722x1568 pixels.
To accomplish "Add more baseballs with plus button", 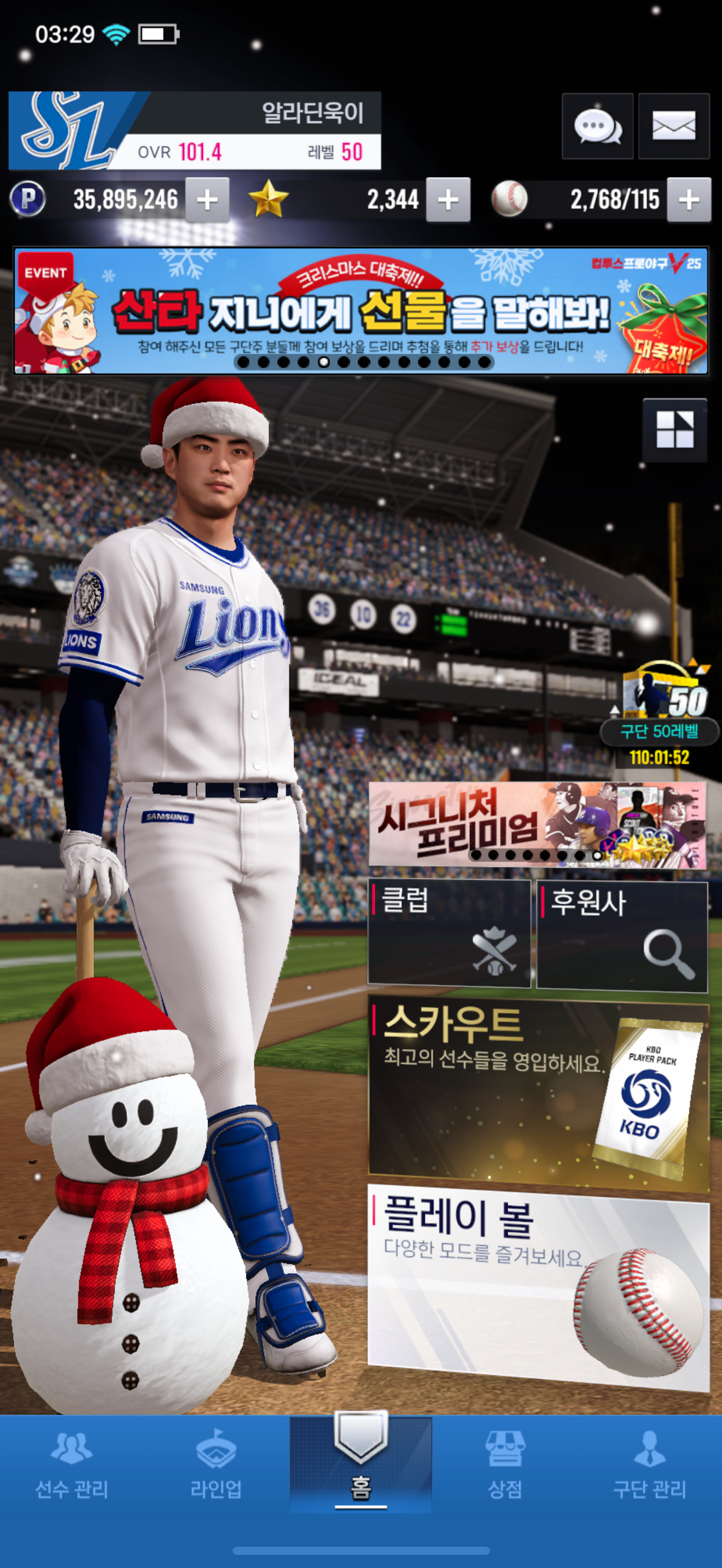I will (689, 200).
